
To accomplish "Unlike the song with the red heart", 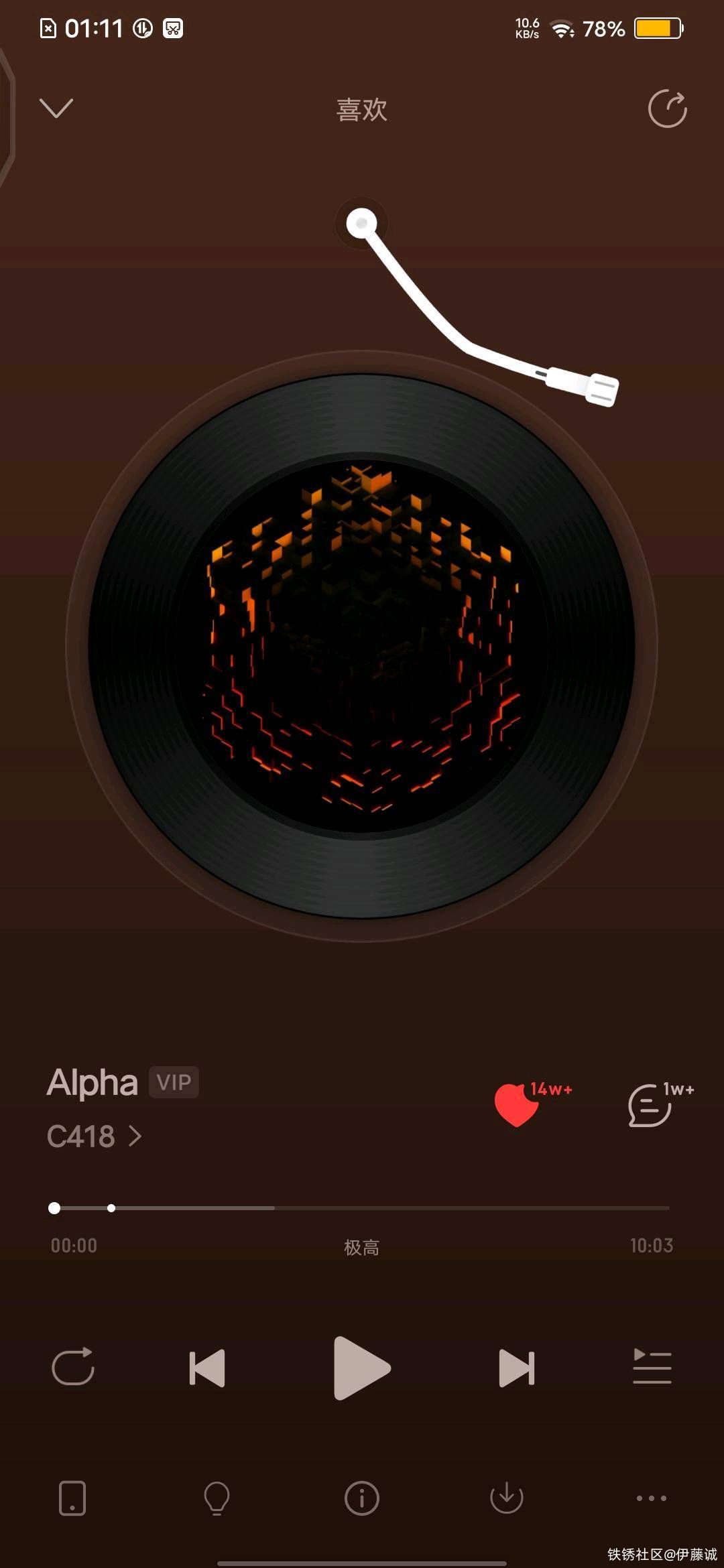I will point(517,1104).
